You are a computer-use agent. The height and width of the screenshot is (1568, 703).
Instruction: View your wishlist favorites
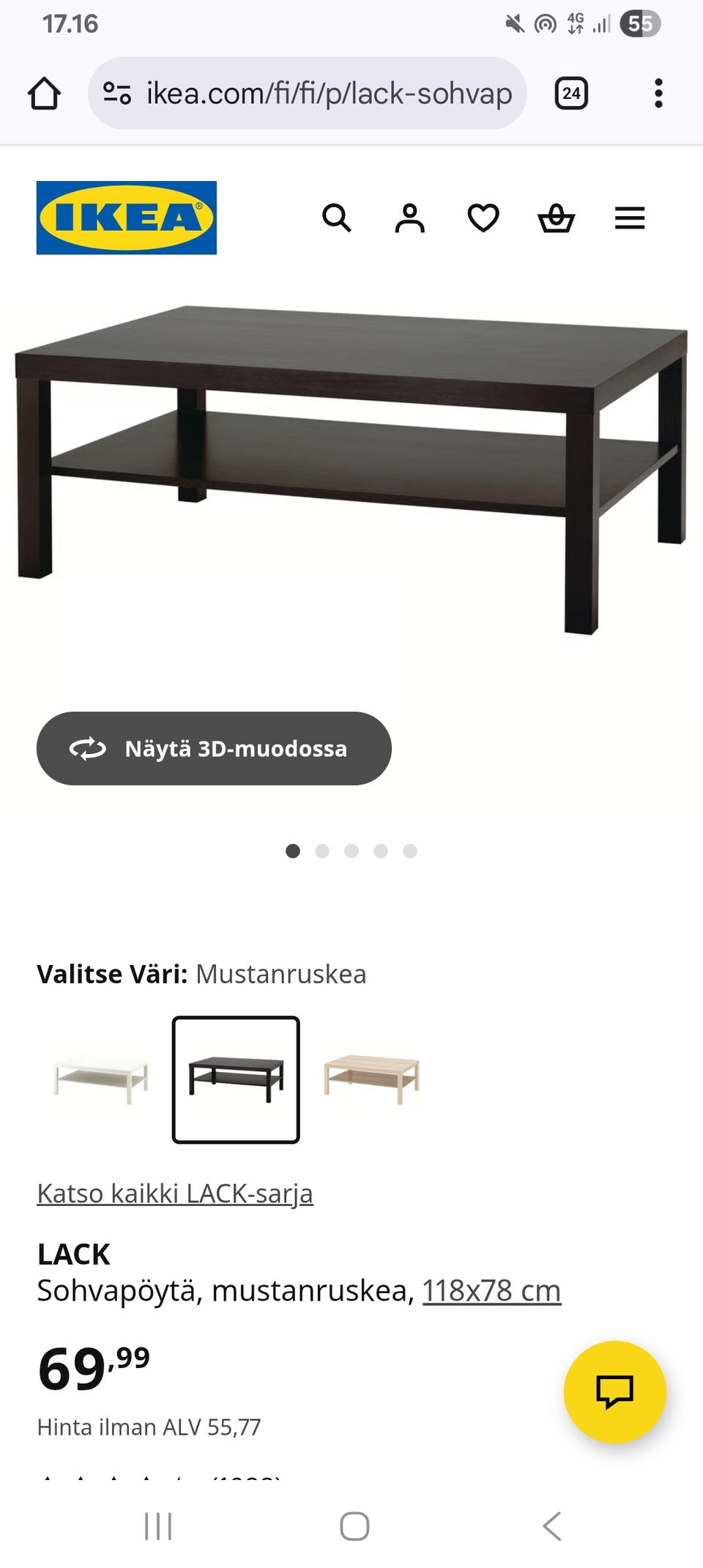(x=483, y=218)
